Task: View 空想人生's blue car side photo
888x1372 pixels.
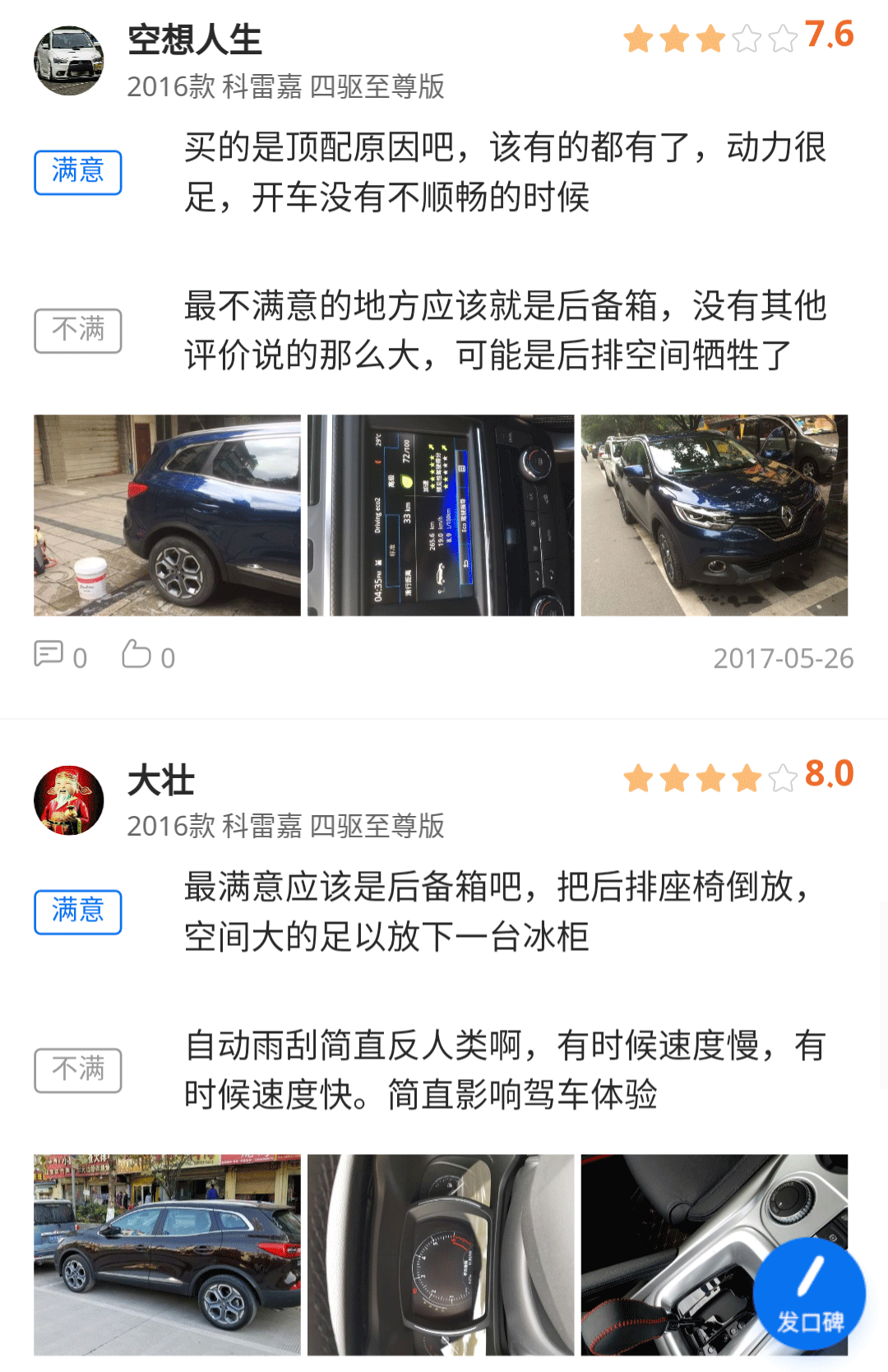Action: pyautogui.click(x=167, y=515)
